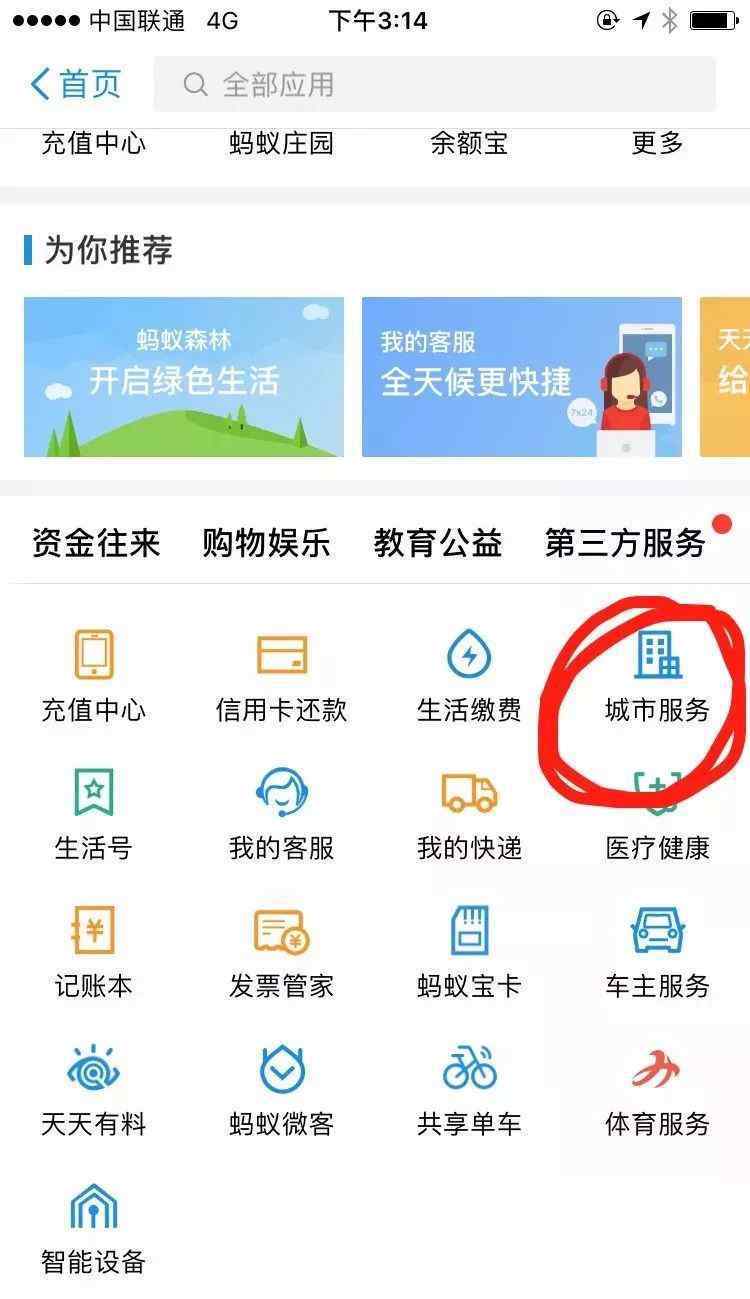The image size is (750, 1299).
Task: Open 生活缴费
Action: 469,677
